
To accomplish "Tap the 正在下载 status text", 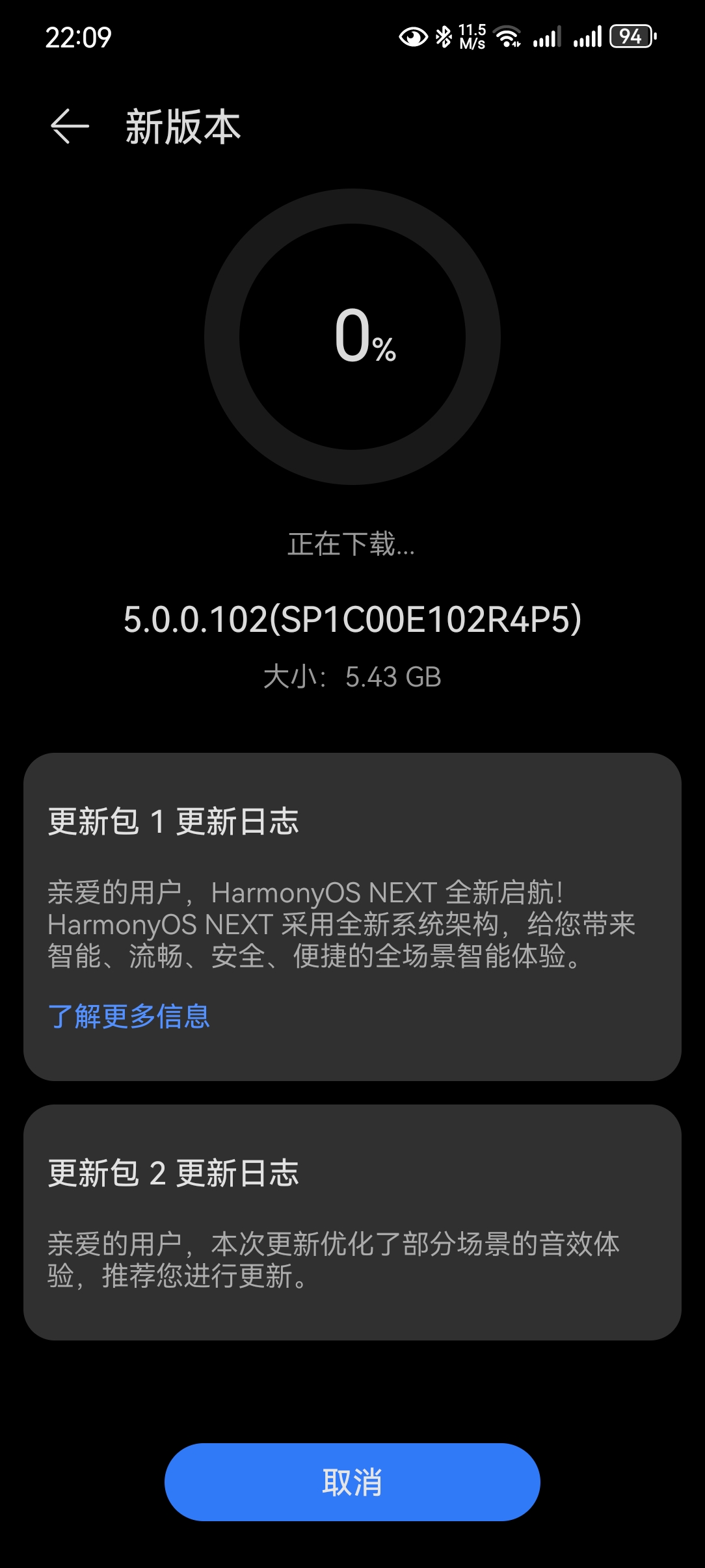I will [352, 547].
